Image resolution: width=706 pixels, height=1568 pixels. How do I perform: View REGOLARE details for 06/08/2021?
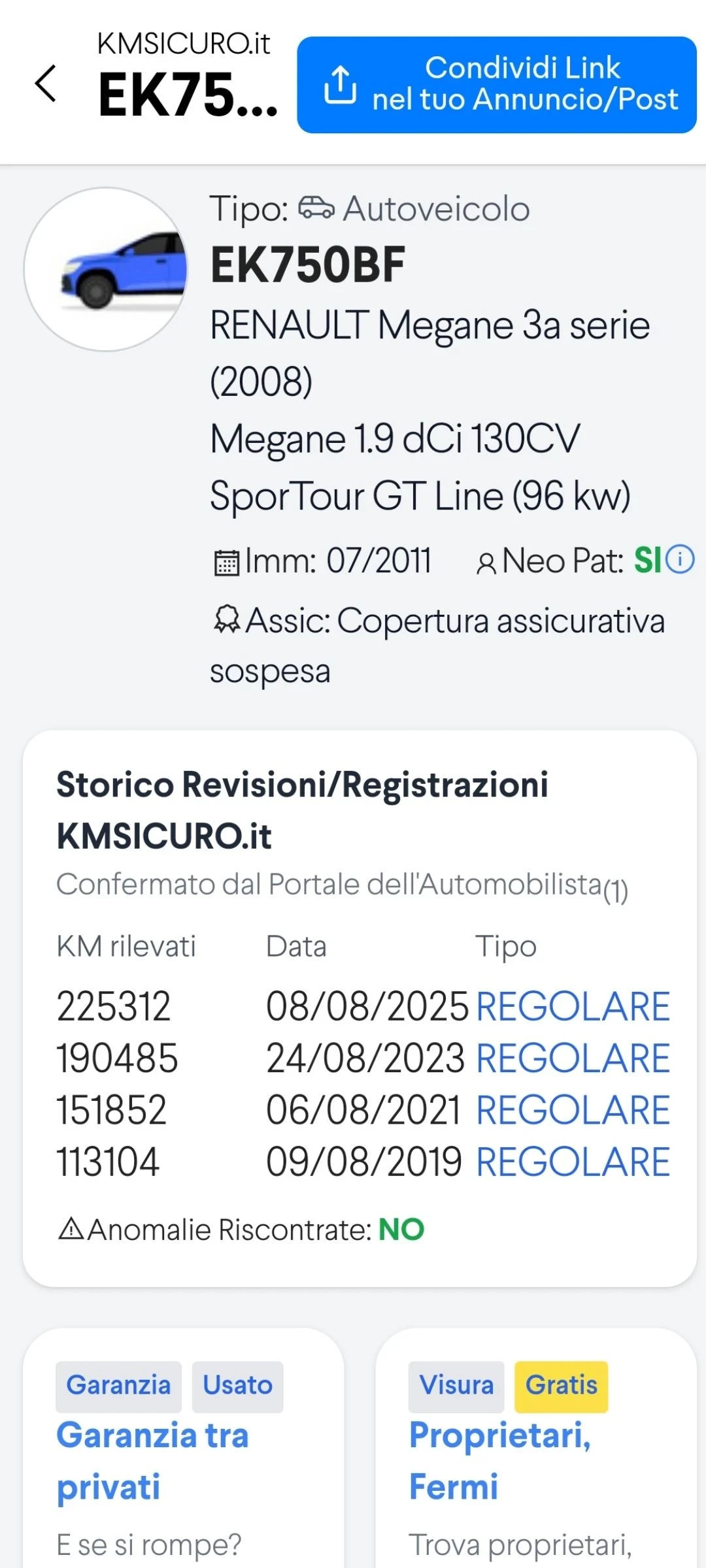(573, 1110)
